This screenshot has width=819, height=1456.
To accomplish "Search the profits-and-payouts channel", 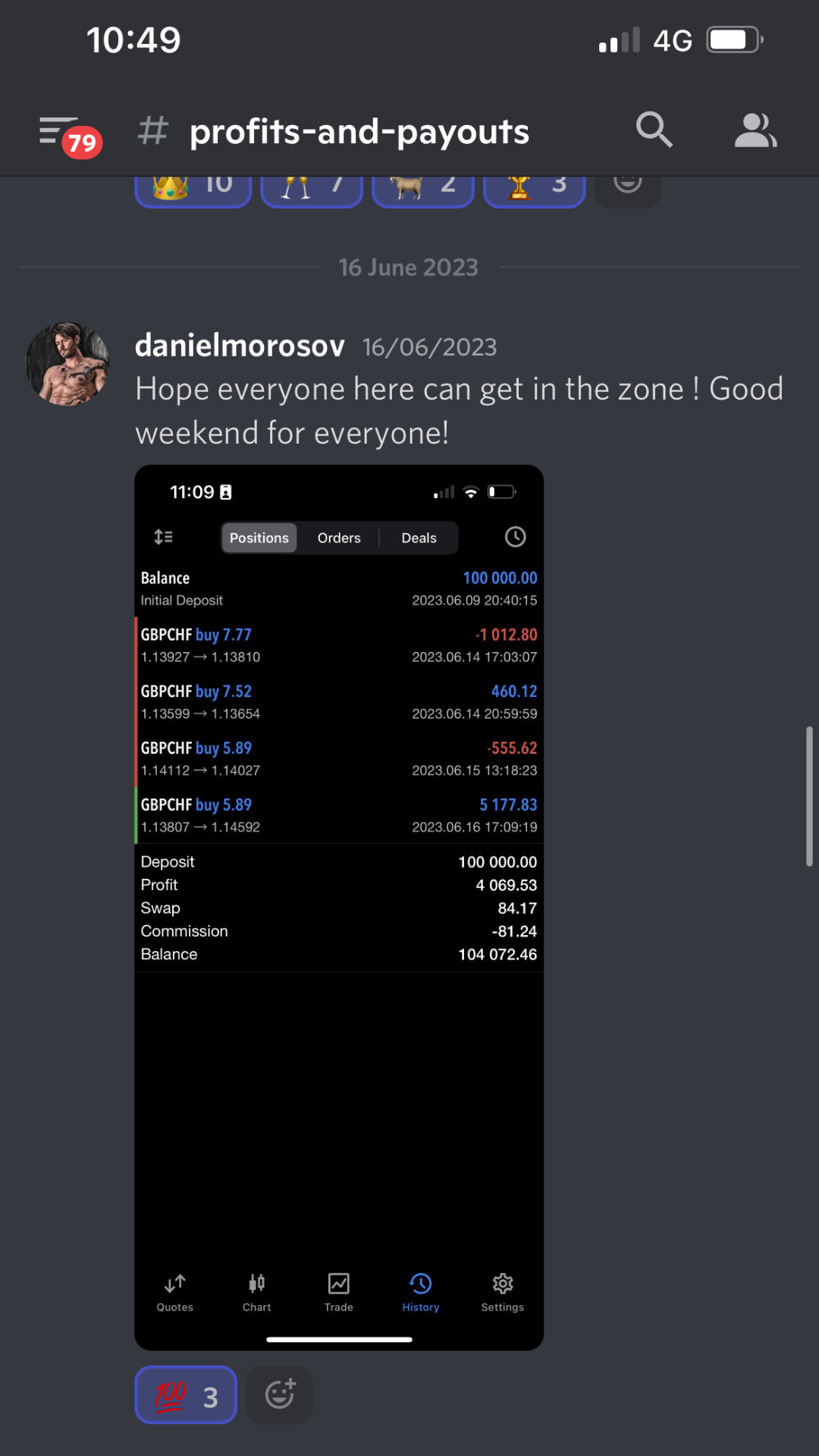I will coord(654,130).
